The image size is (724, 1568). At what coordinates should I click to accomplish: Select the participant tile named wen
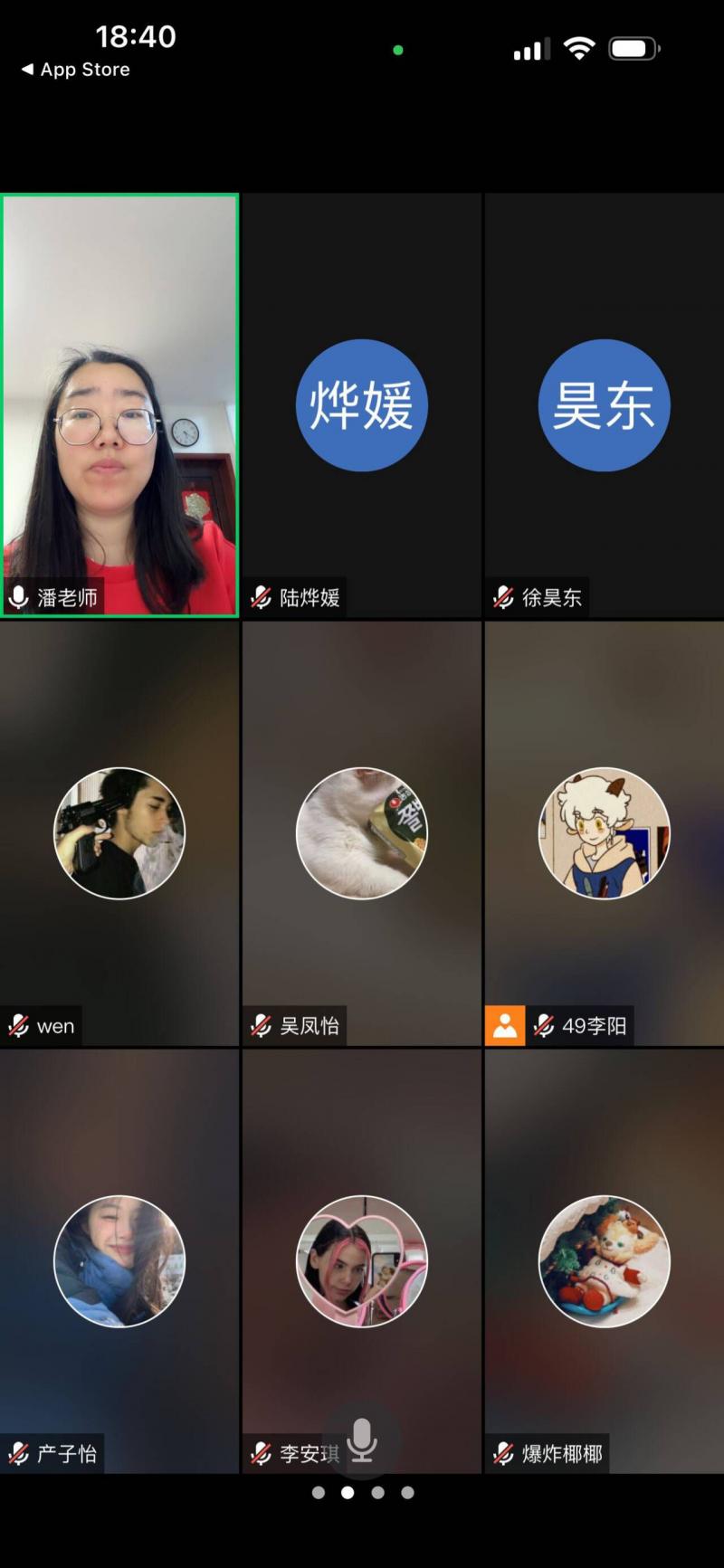pos(119,832)
